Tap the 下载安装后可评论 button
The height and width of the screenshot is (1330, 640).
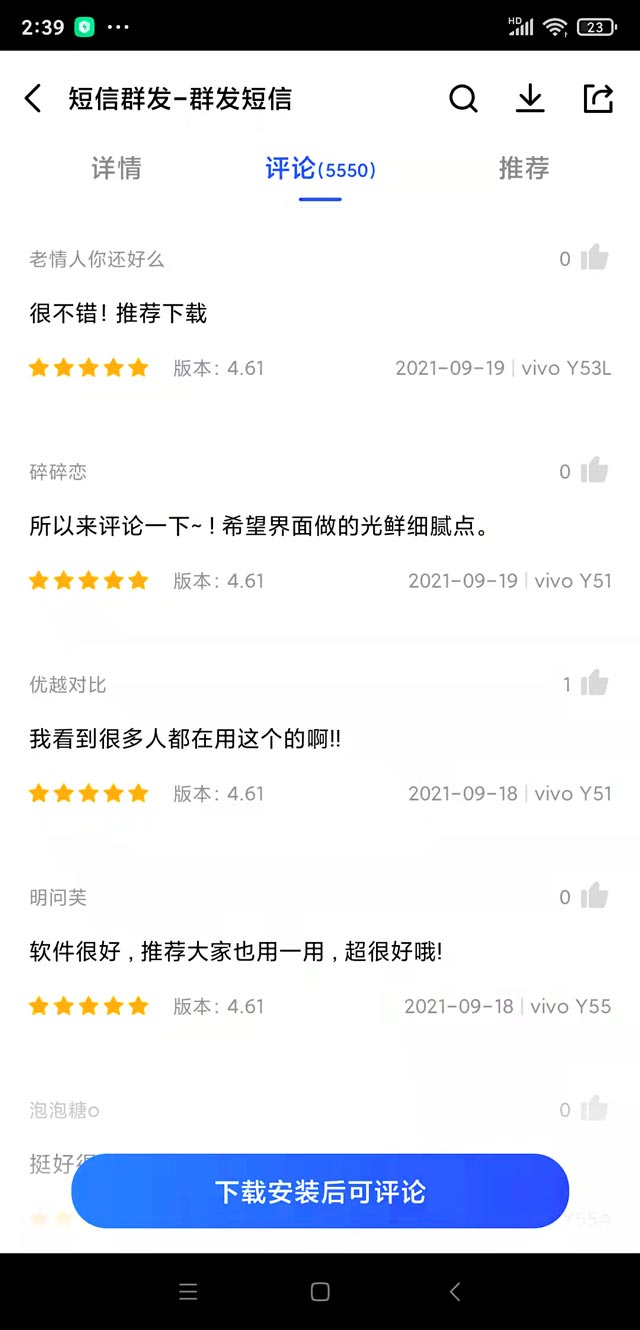320,1191
